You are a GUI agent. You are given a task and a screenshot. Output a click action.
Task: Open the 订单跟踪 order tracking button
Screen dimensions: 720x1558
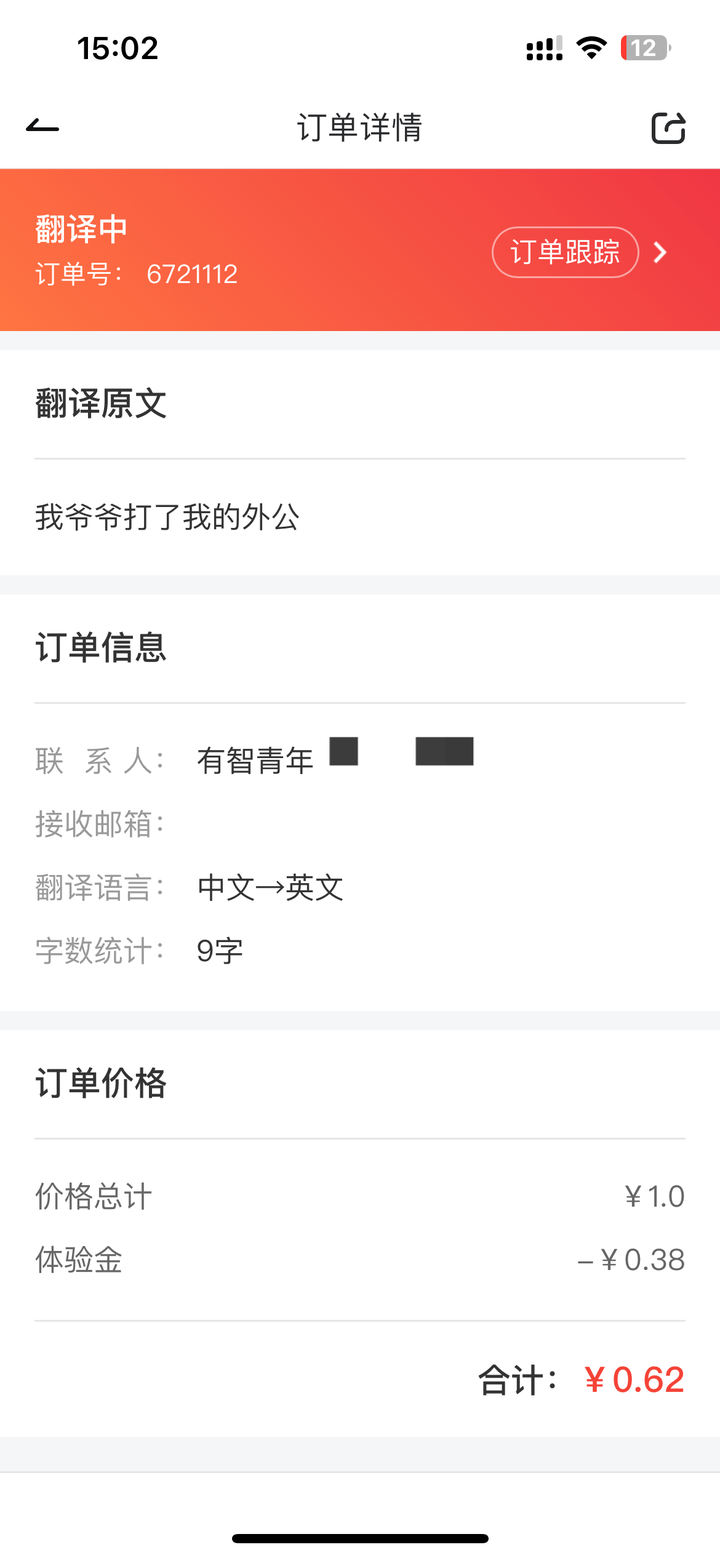(x=565, y=252)
